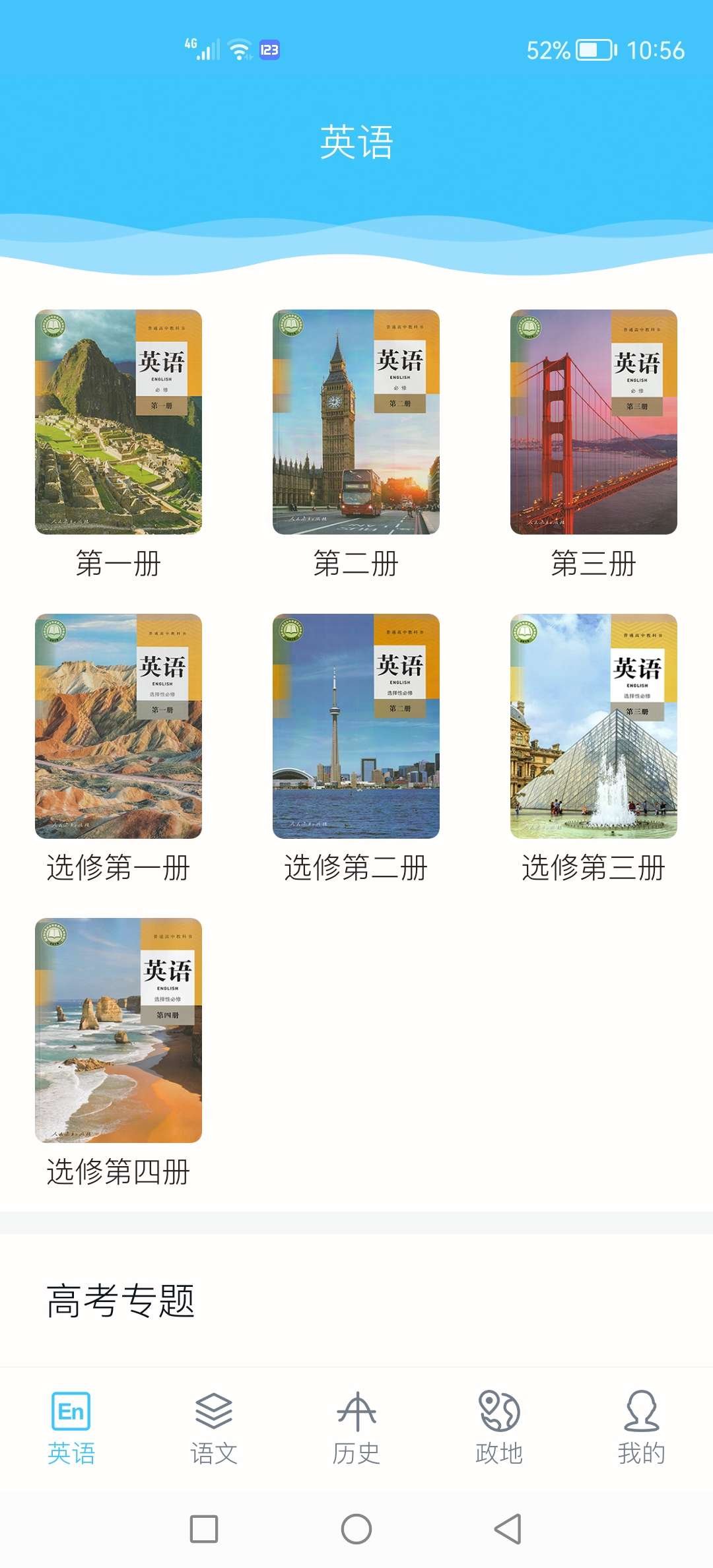Open the 第一册 English textbook
The width and height of the screenshot is (713, 1568).
[118, 422]
